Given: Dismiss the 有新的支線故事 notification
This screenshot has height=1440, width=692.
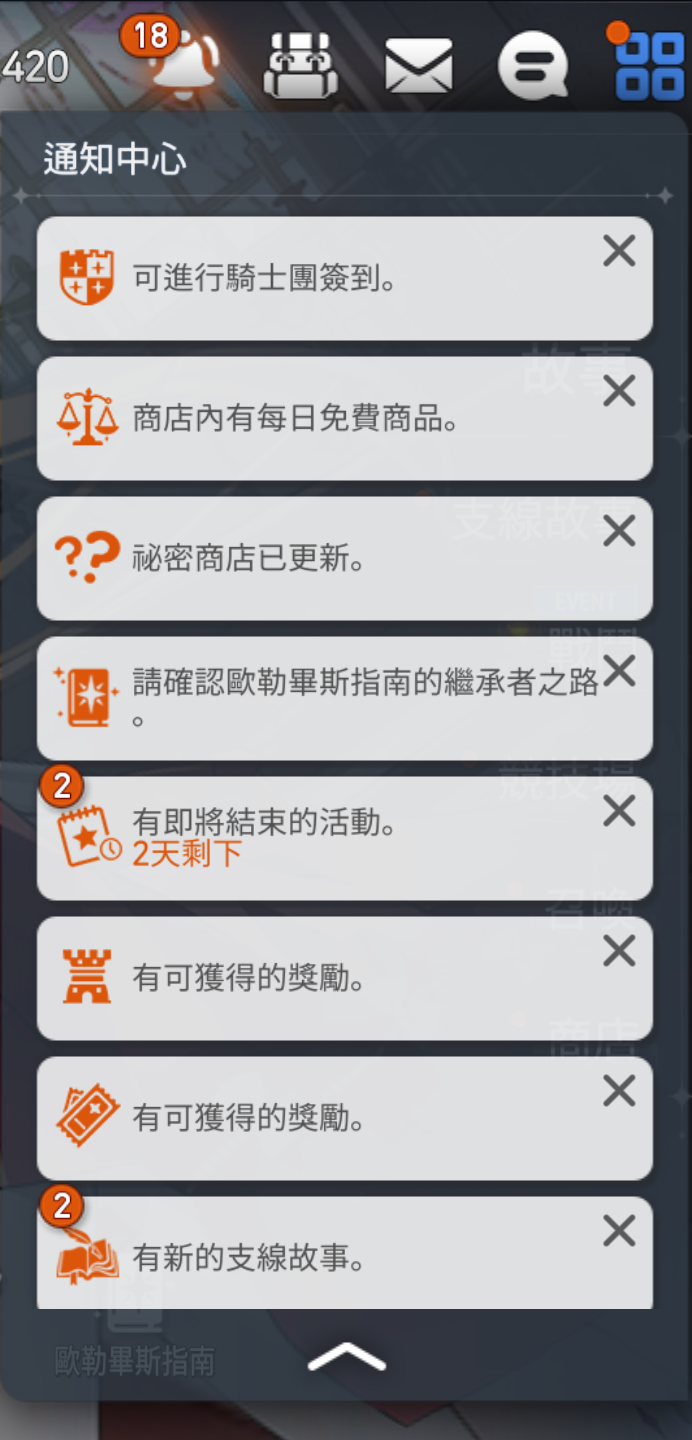Looking at the screenshot, I should point(619,1231).
